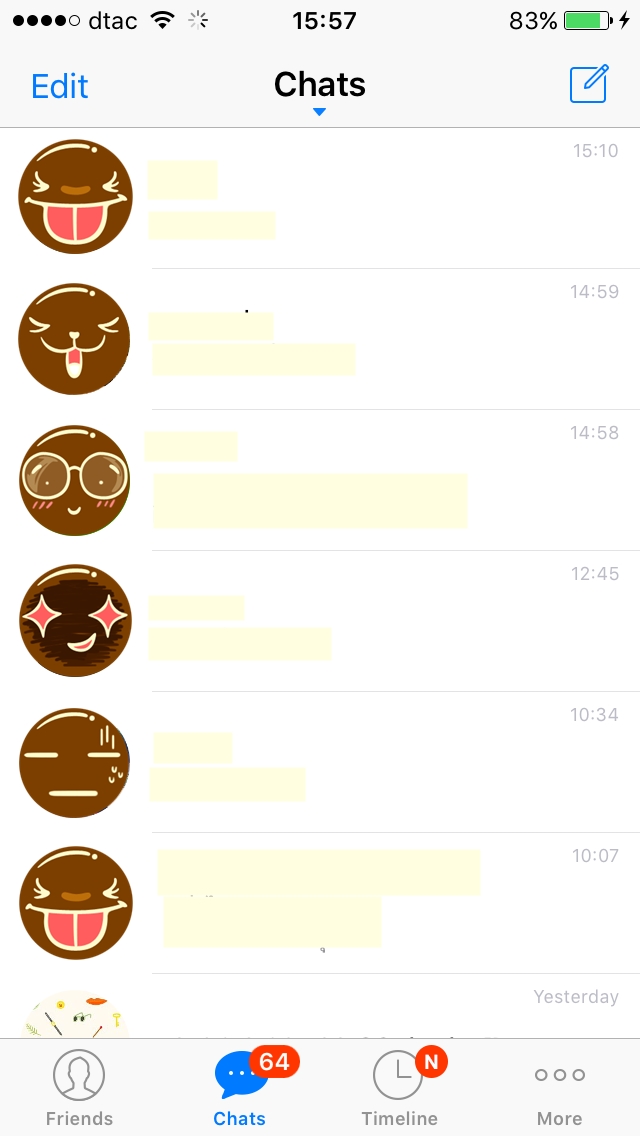
Task: Switch to the Friends tab
Action: [80, 1088]
